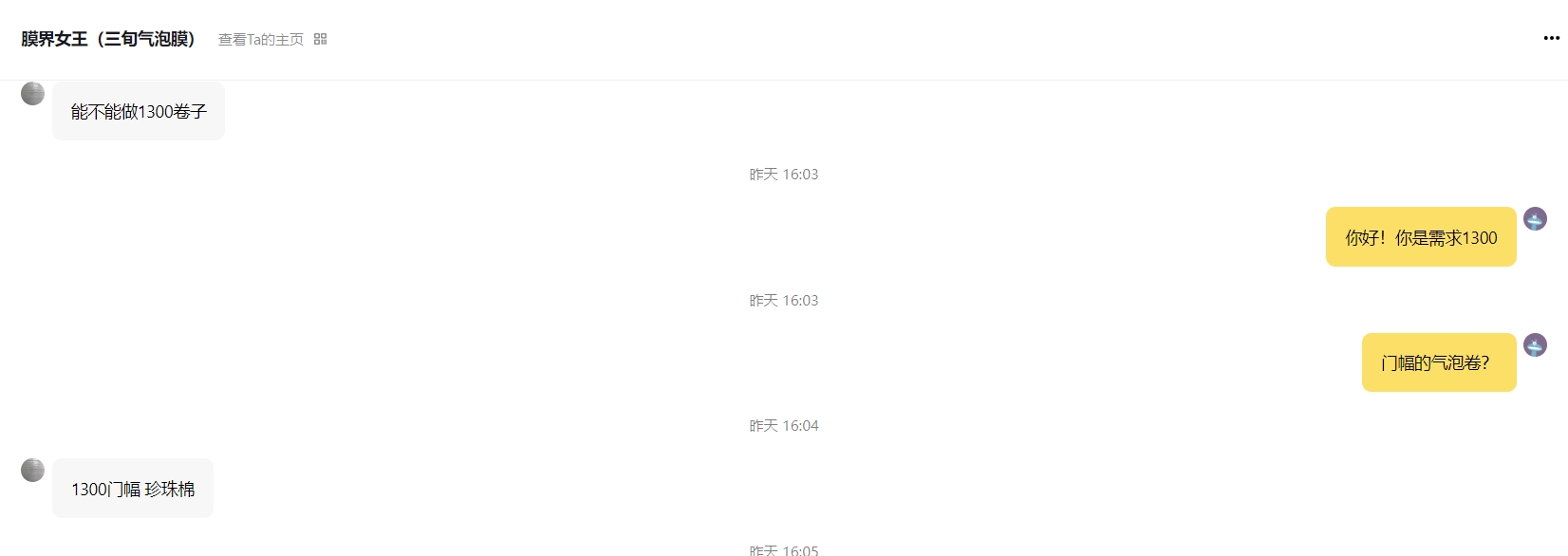The image size is (1568, 556).
Task: Open 查看Ta的主页 profile link
Action: 261,39
